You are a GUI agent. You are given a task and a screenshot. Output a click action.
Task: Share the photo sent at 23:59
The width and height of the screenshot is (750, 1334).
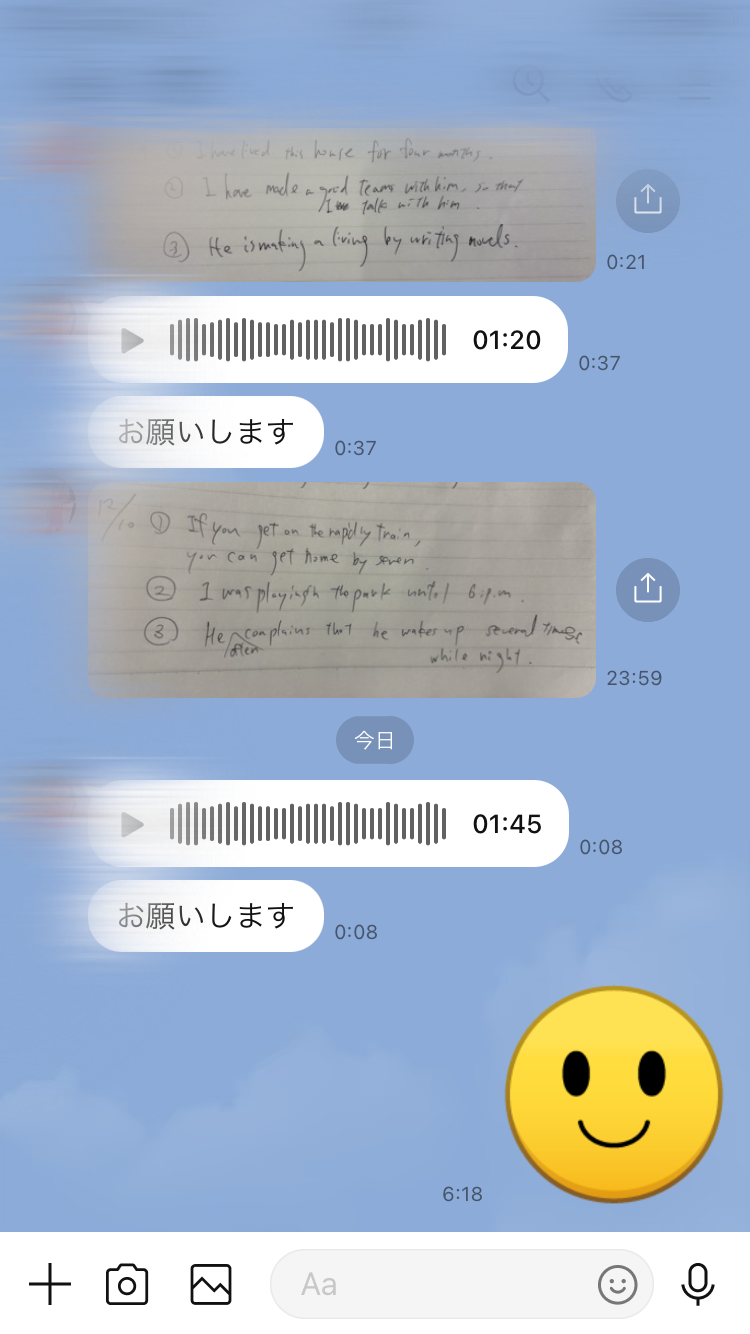coord(647,589)
